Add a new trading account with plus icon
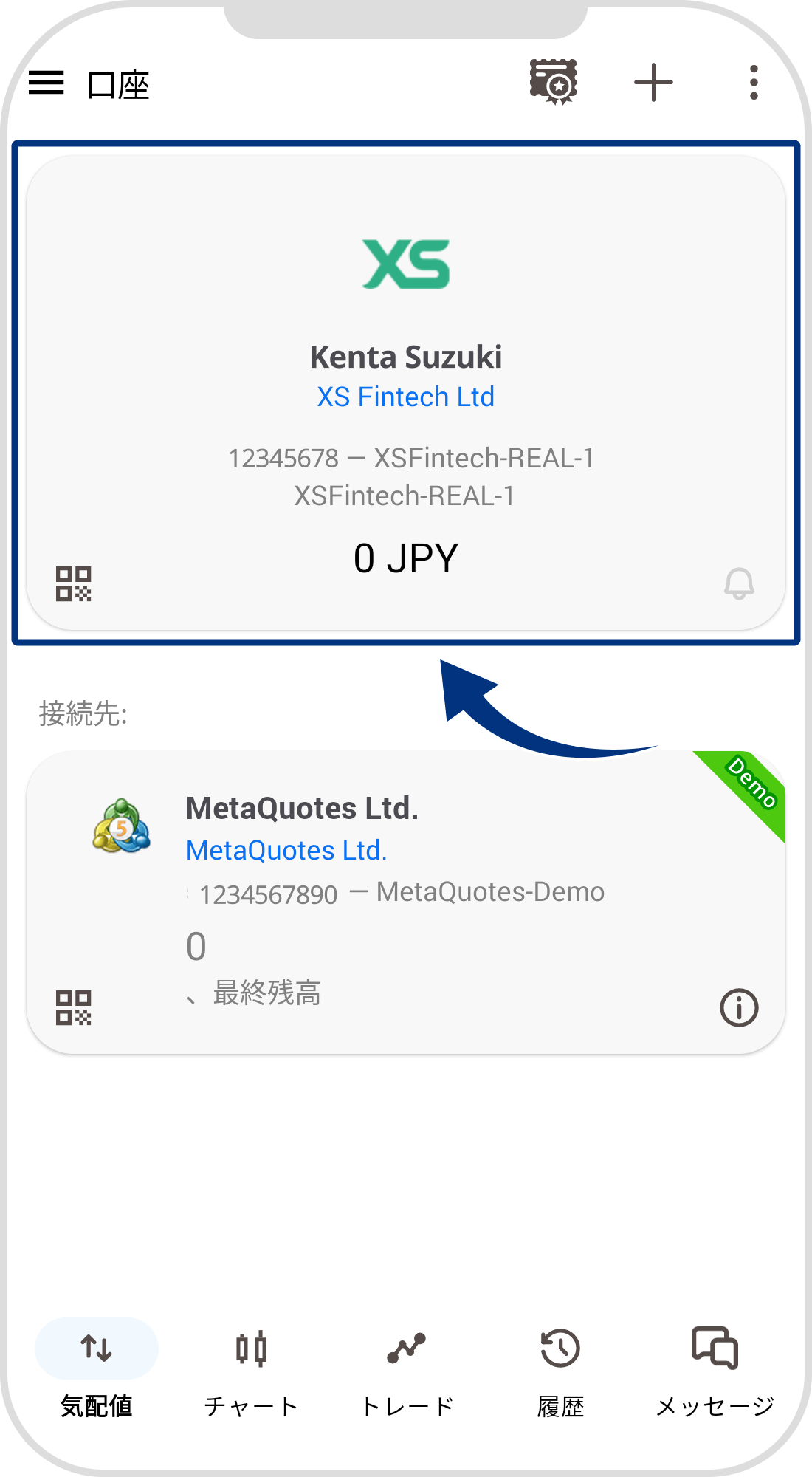 653,83
